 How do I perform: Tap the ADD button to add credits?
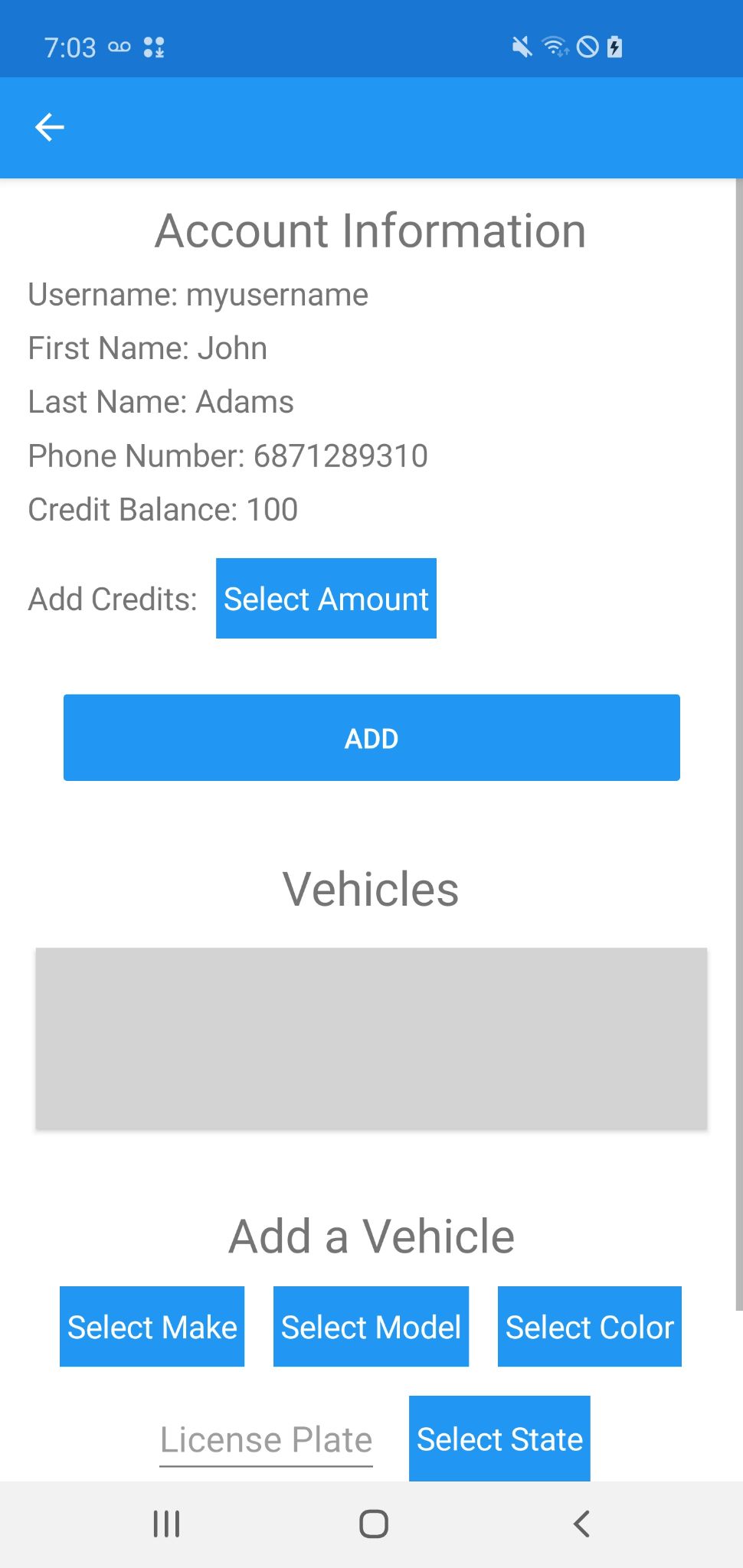click(x=371, y=738)
